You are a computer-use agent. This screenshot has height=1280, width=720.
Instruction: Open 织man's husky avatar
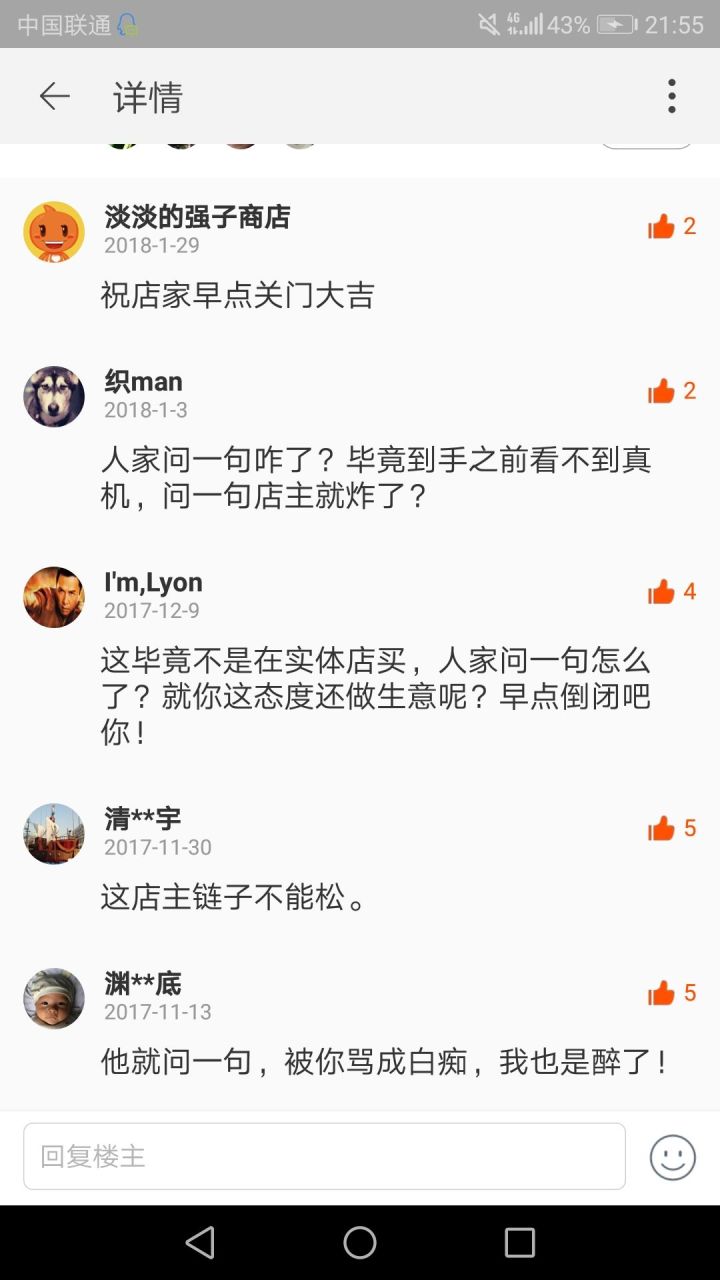54,396
